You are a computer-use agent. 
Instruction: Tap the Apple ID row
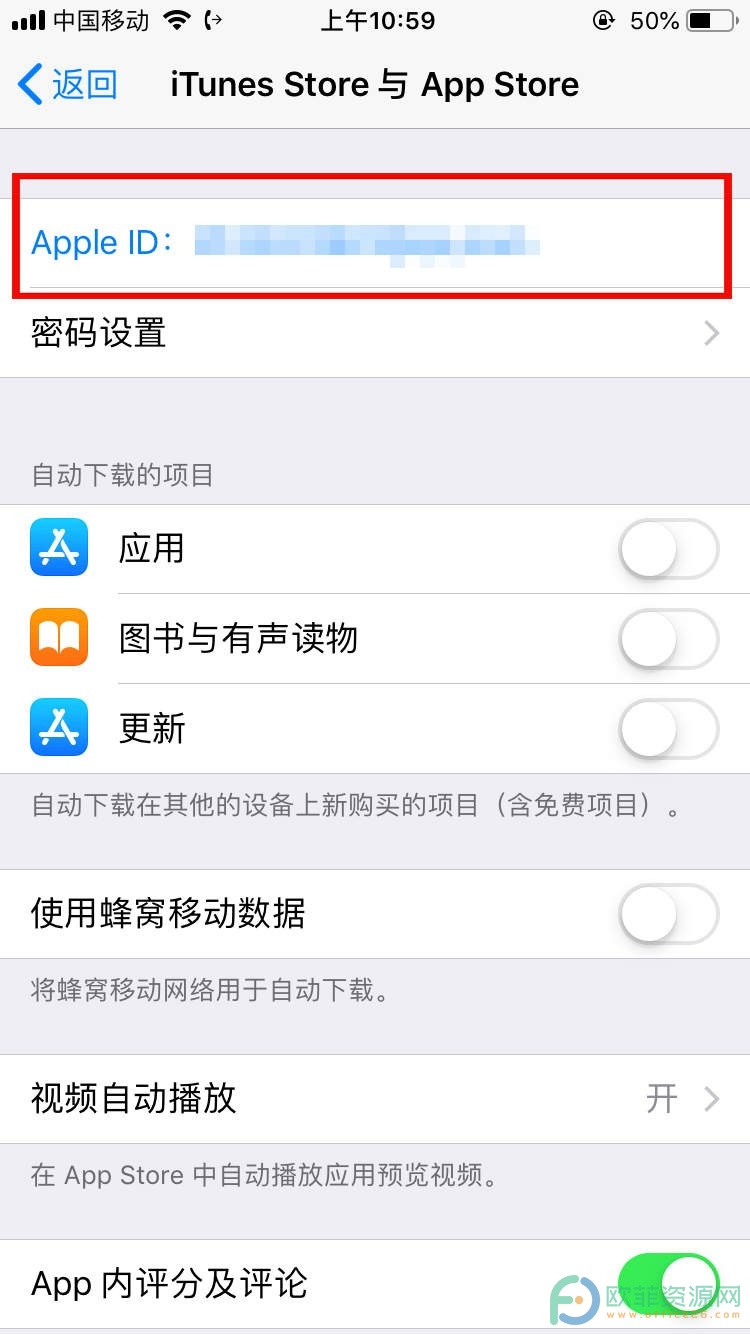(x=375, y=243)
